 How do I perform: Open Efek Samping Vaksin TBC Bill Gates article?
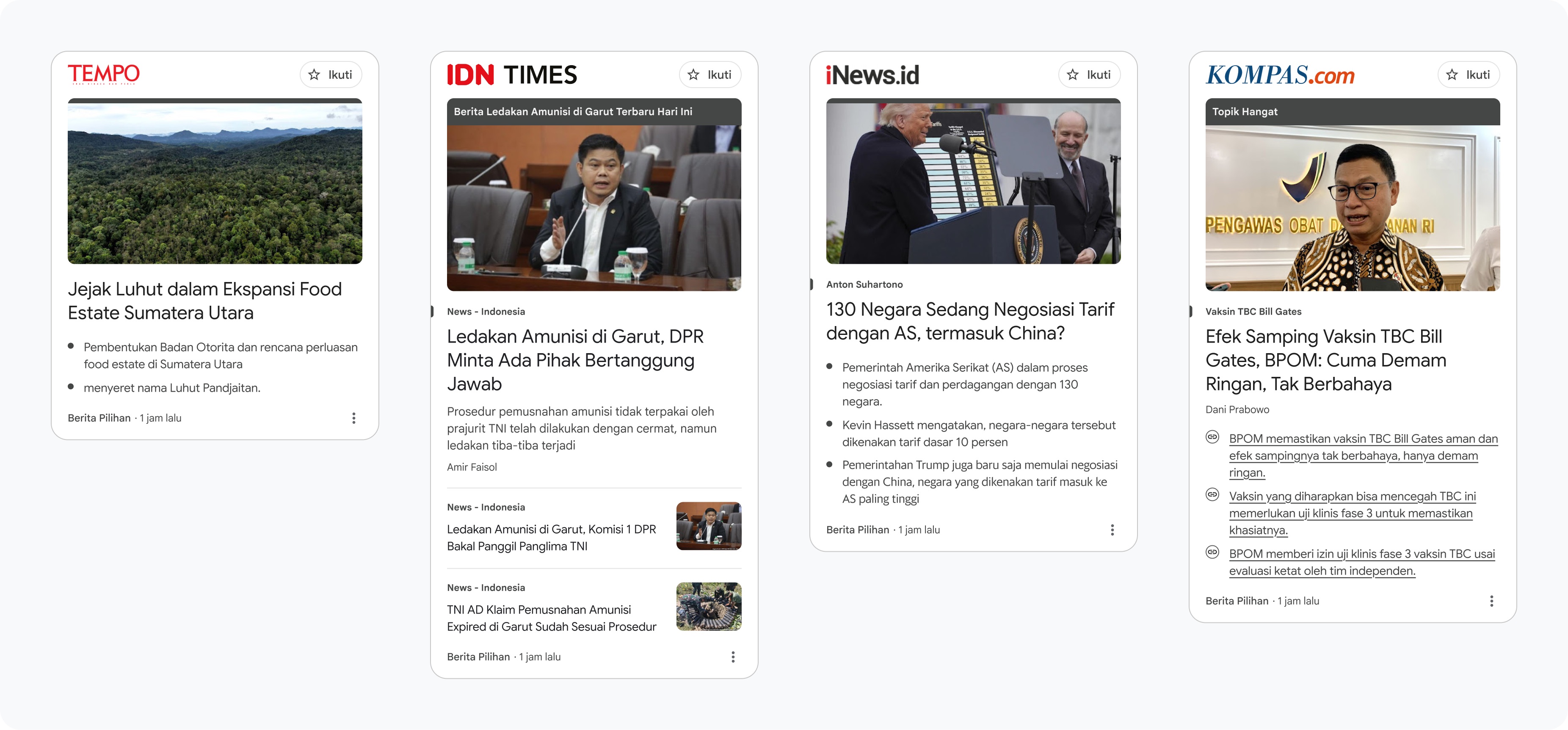click(1325, 360)
